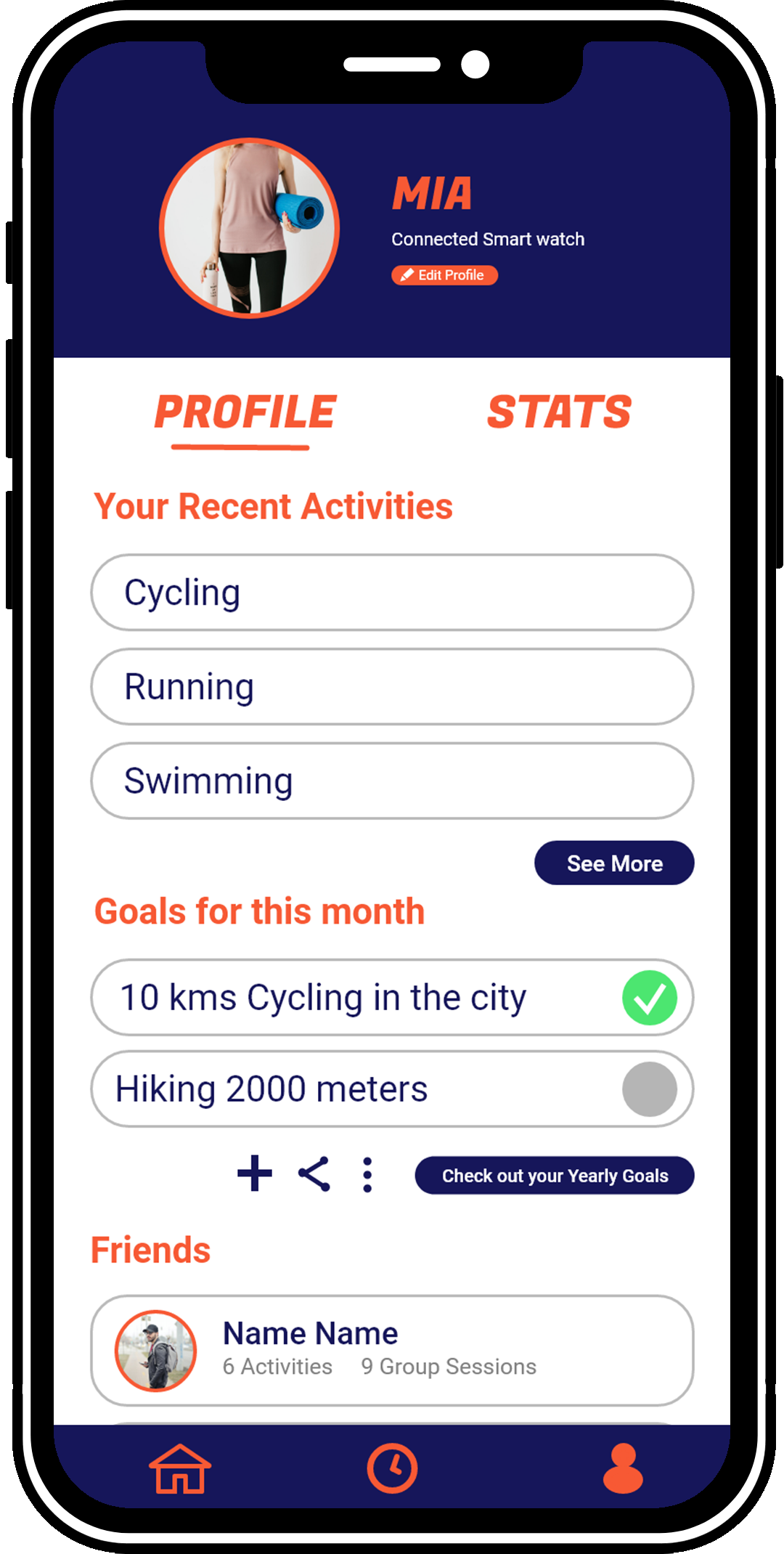Open the three-dot goals menu

367,1174
